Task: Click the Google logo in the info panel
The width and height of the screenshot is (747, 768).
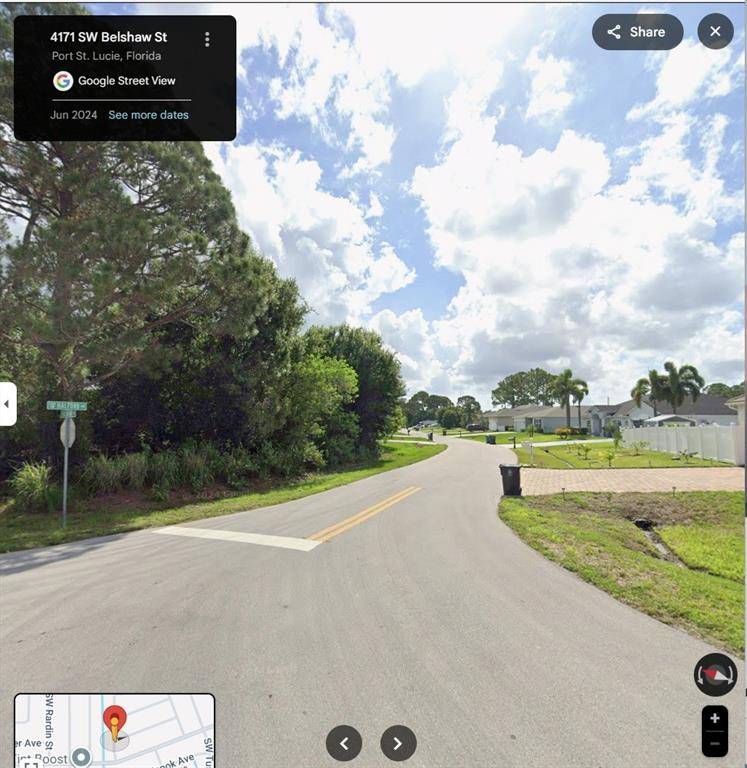Action: [x=62, y=79]
